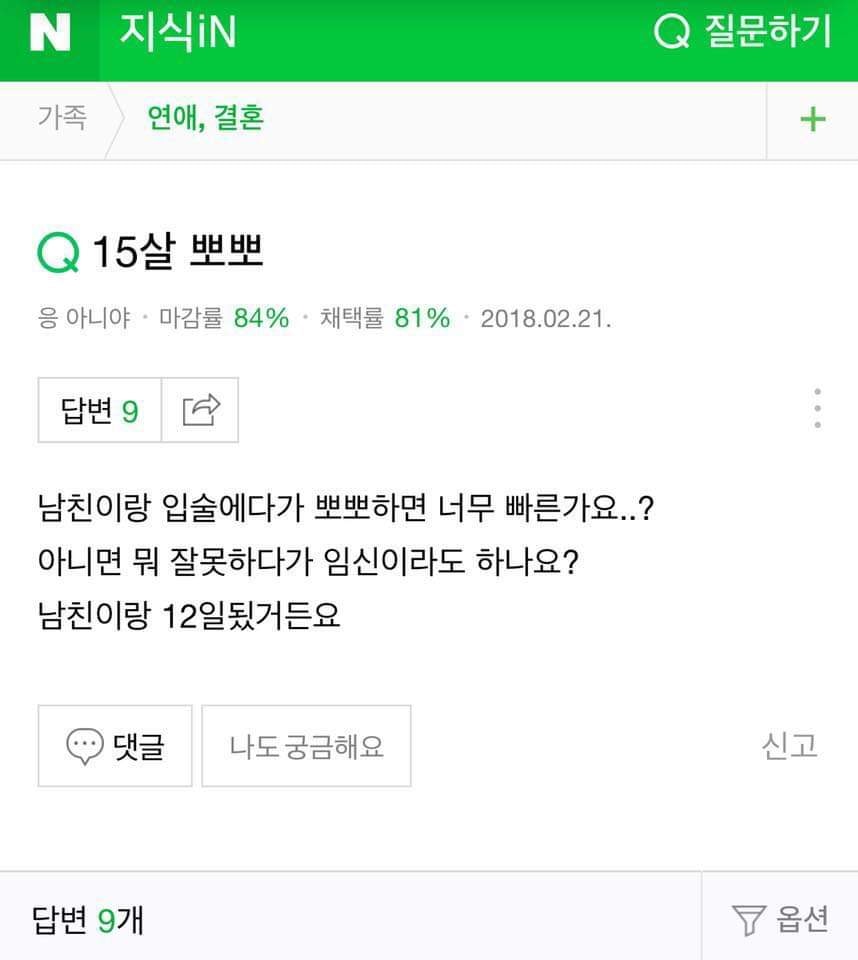Jump to the 답변 9 answers
Viewport: 858px width, 960px height.
click(x=100, y=410)
